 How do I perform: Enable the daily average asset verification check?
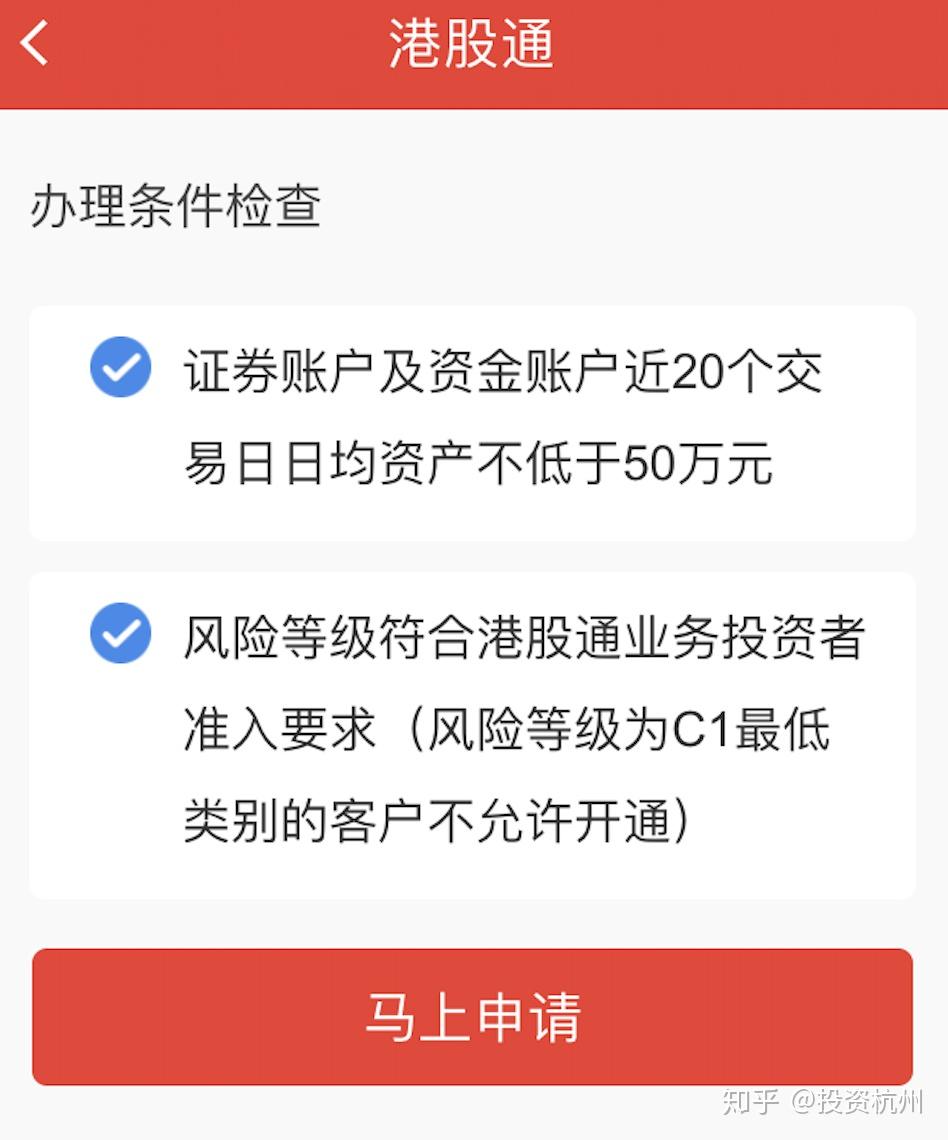(120, 368)
